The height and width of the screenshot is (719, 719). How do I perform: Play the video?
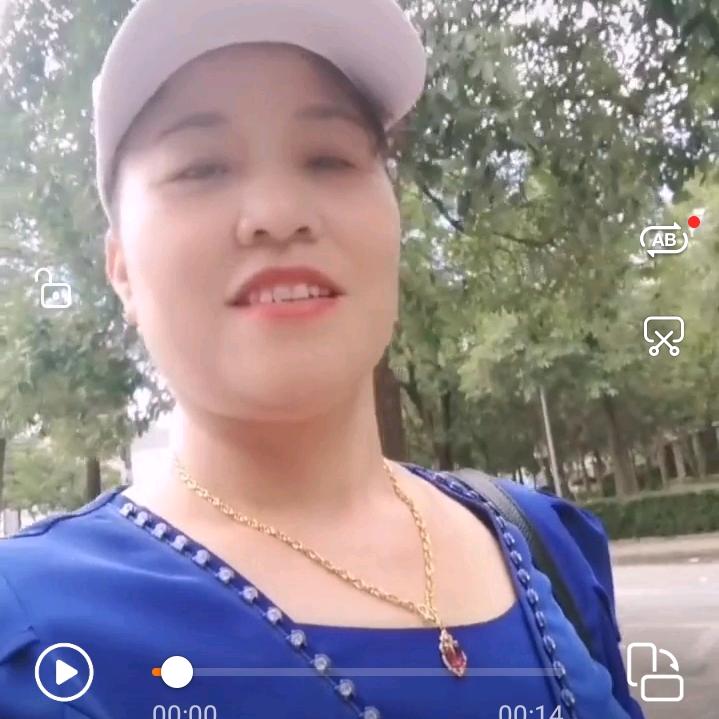(x=64, y=672)
